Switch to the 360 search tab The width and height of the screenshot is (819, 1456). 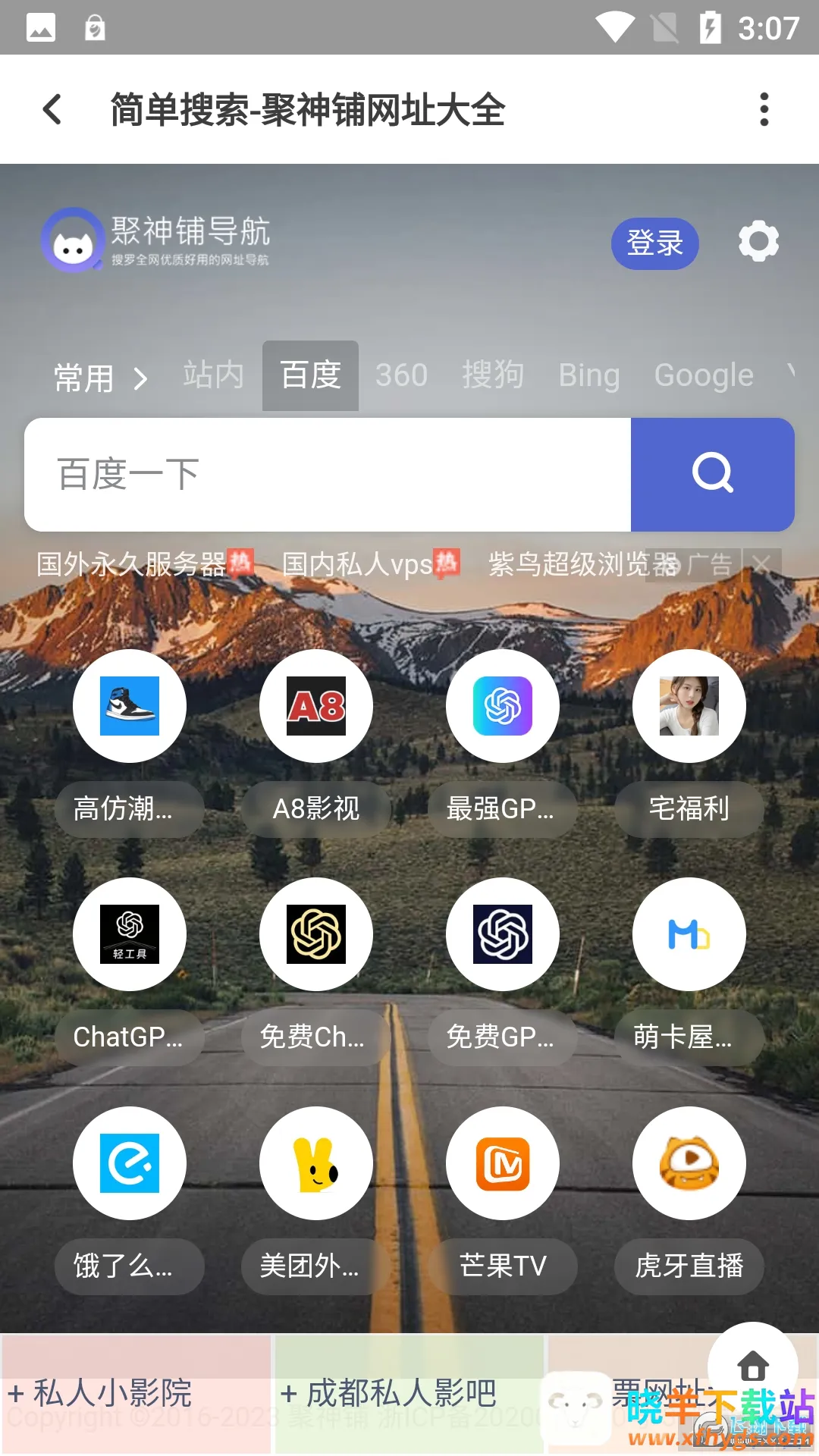(401, 375)
